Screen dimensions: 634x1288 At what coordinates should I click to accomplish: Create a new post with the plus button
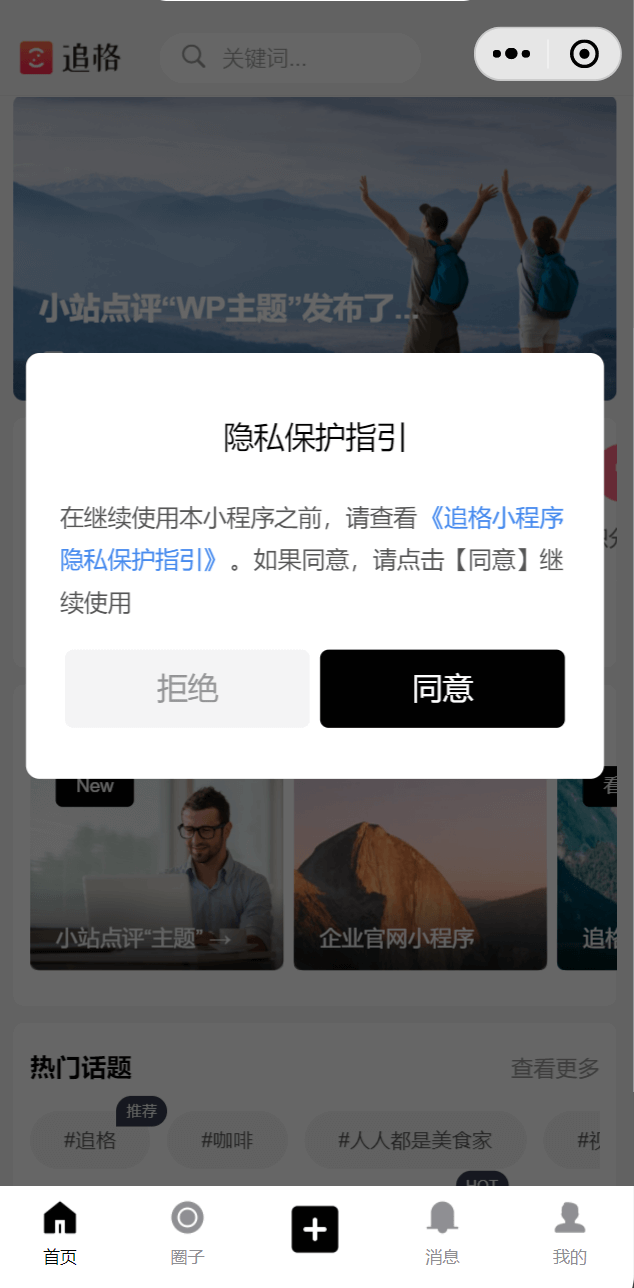[x=315, y=1229]
